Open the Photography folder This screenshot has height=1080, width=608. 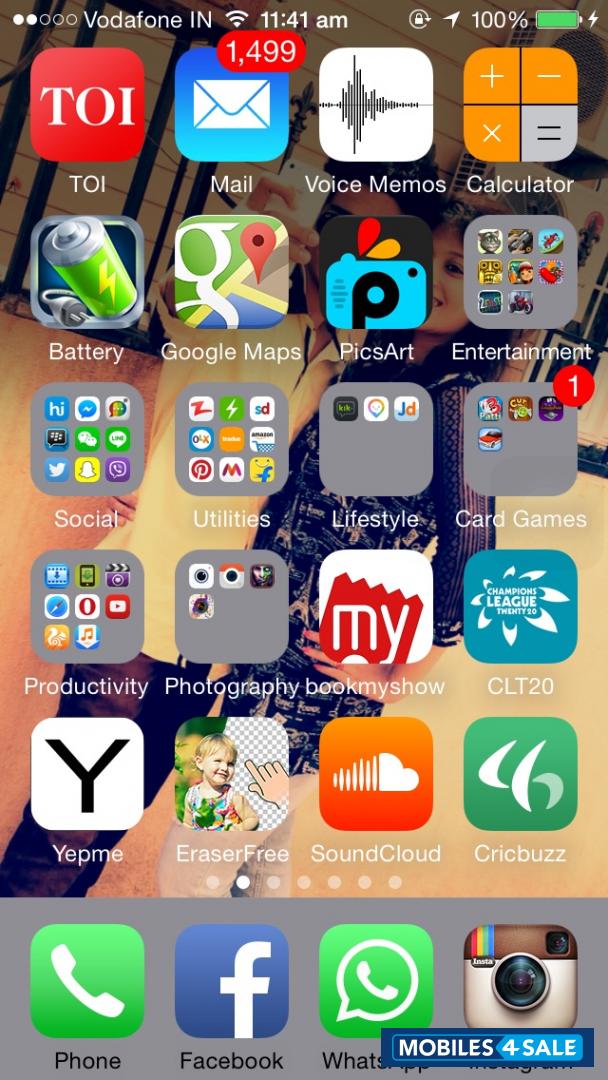(231, 607)
